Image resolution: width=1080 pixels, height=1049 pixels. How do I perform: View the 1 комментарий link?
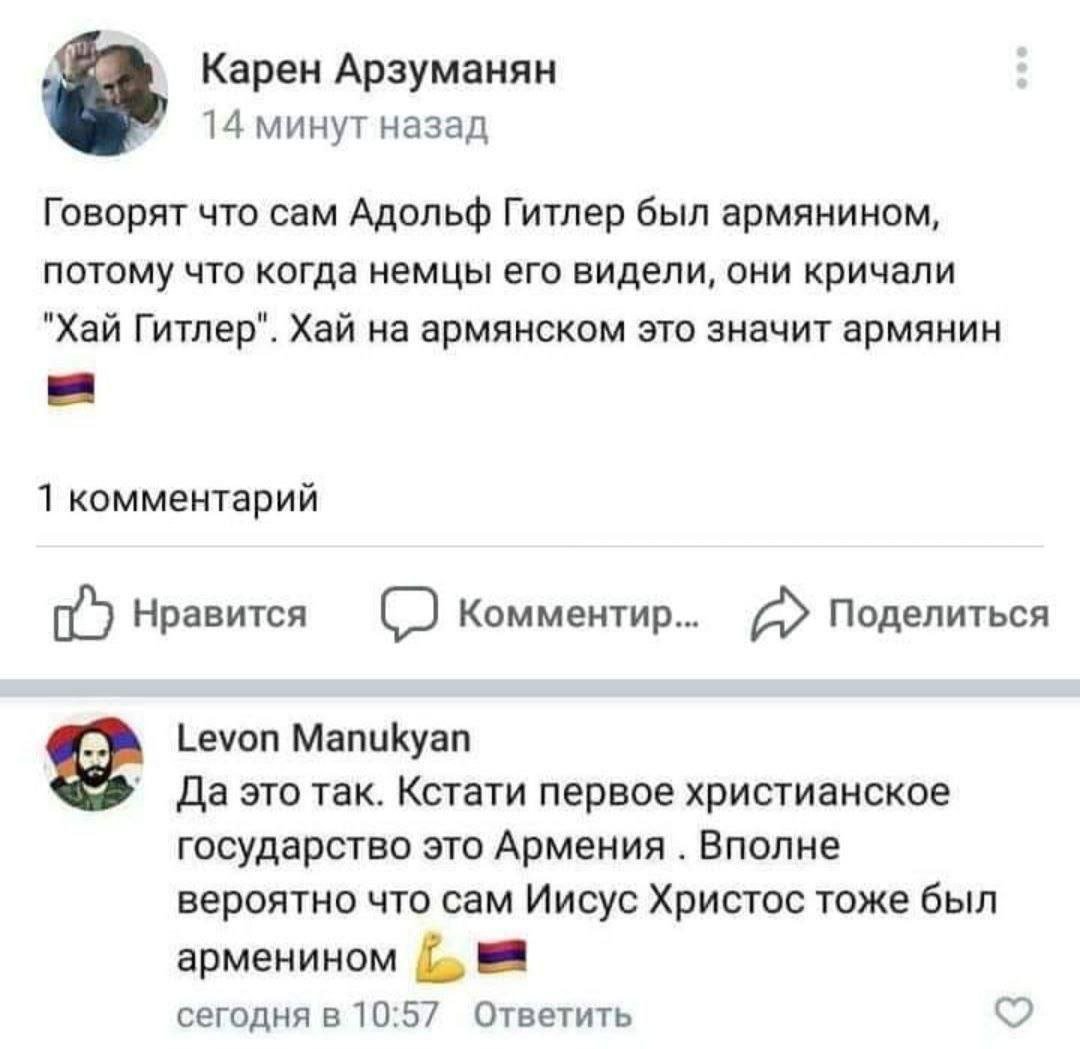pyautogui.click(x=179, y=497)
